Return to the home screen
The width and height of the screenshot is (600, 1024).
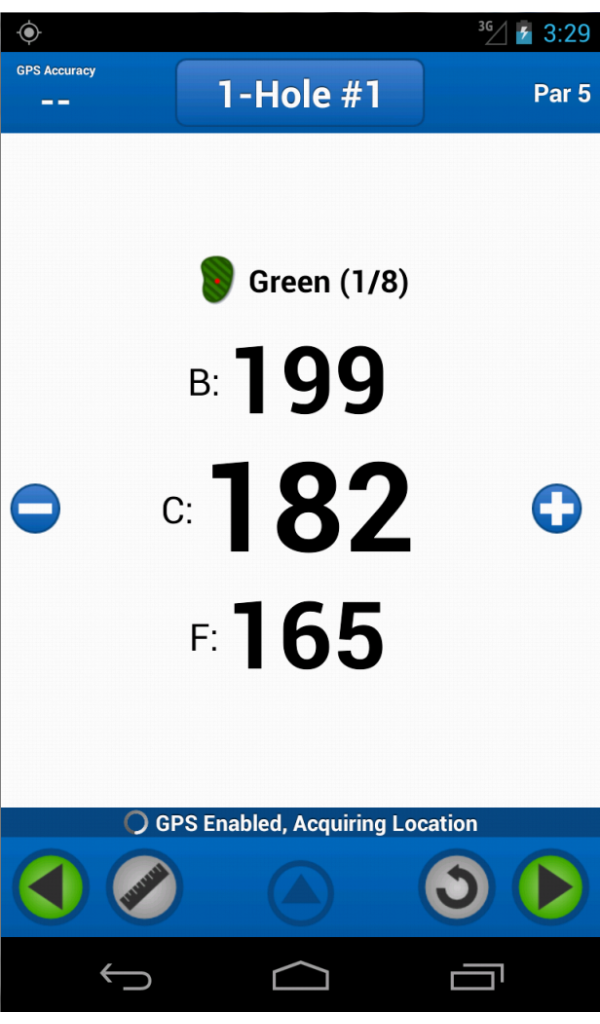point(300,977)
